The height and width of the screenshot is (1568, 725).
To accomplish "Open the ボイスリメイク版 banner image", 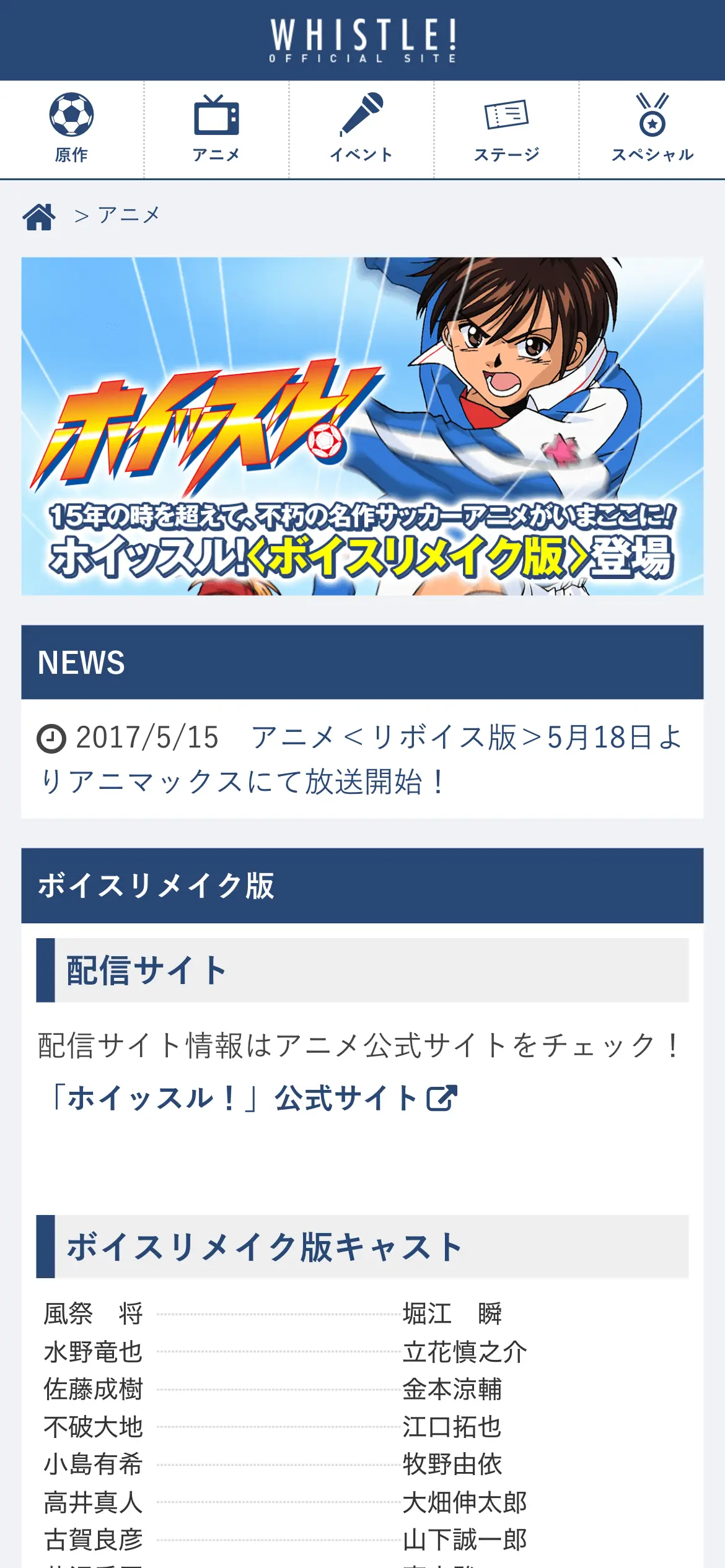I will 362,426.
